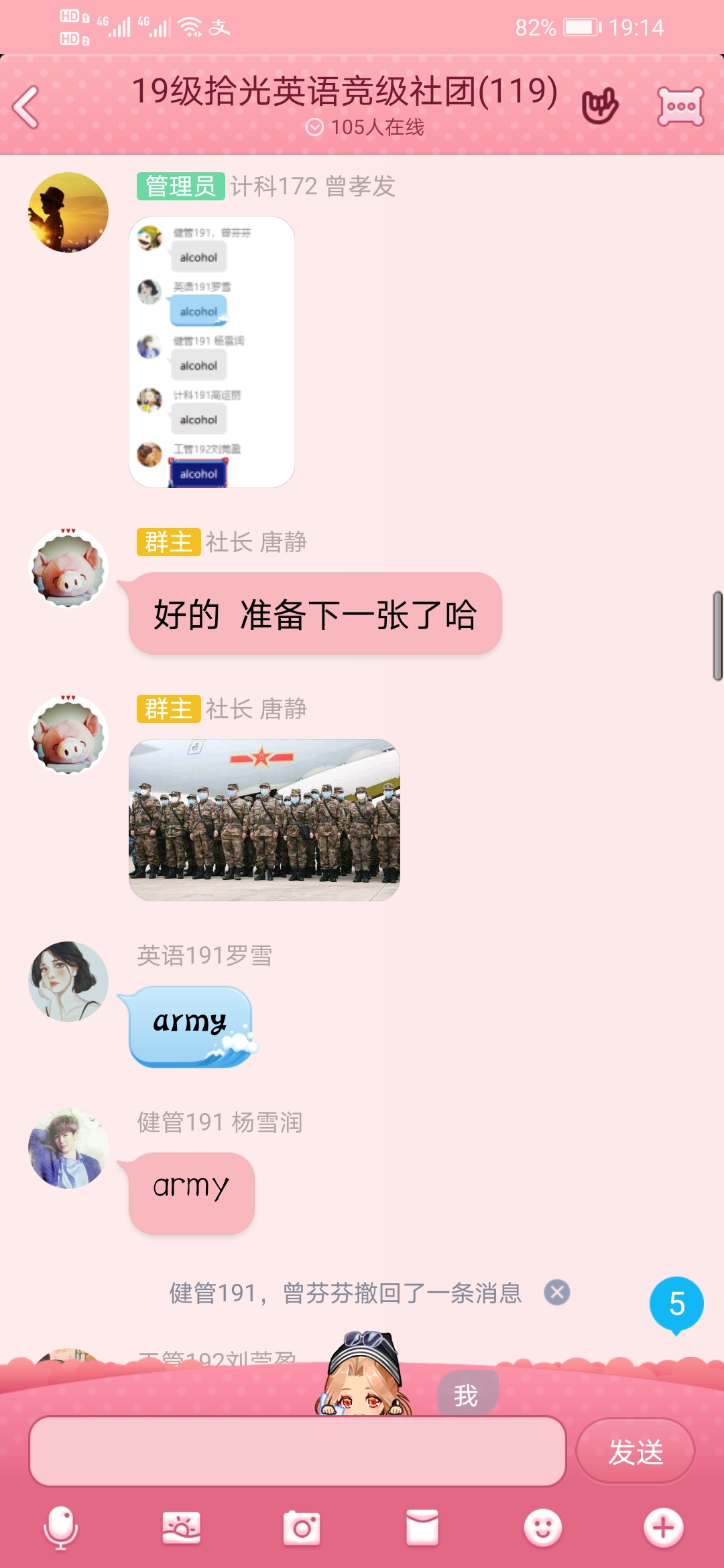
Task: Focus the message text input field
Action: click(x=298, y=1451)
